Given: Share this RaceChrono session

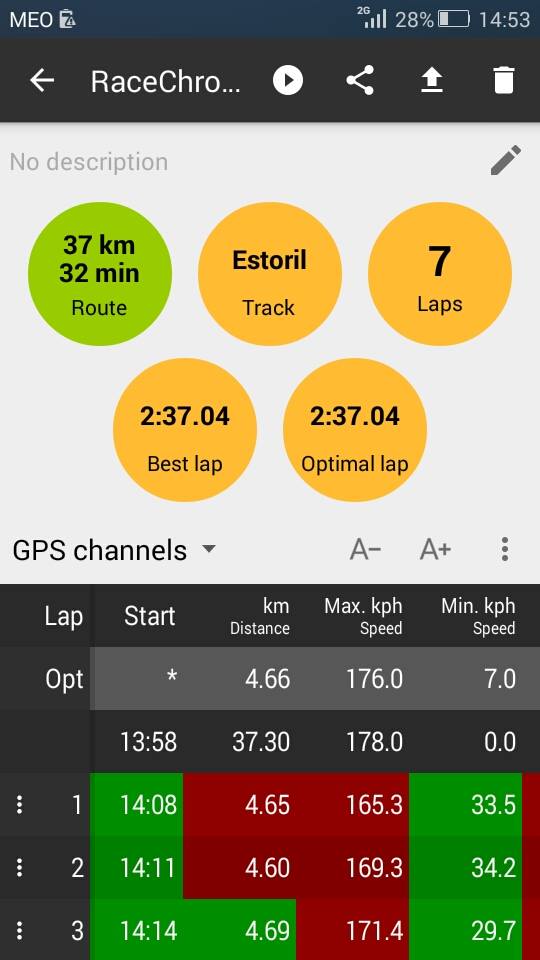Looking at the screenshot, I should tap(360, 80).
